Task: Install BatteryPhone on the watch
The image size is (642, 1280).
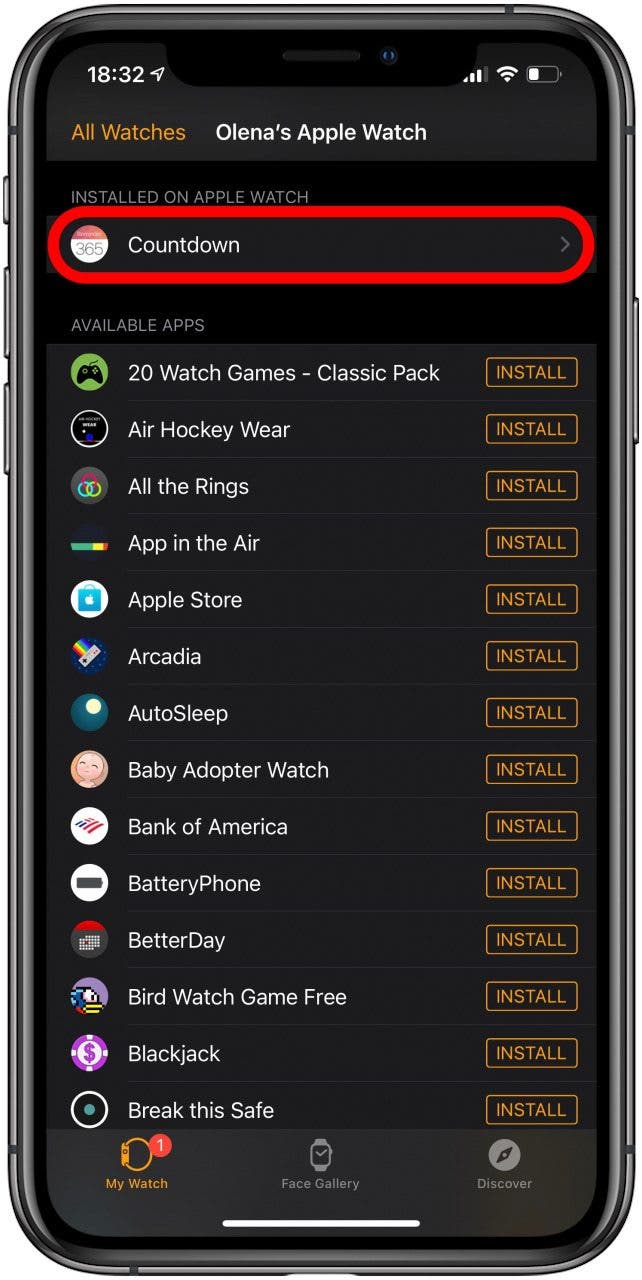Action: (x=531, y=883)
